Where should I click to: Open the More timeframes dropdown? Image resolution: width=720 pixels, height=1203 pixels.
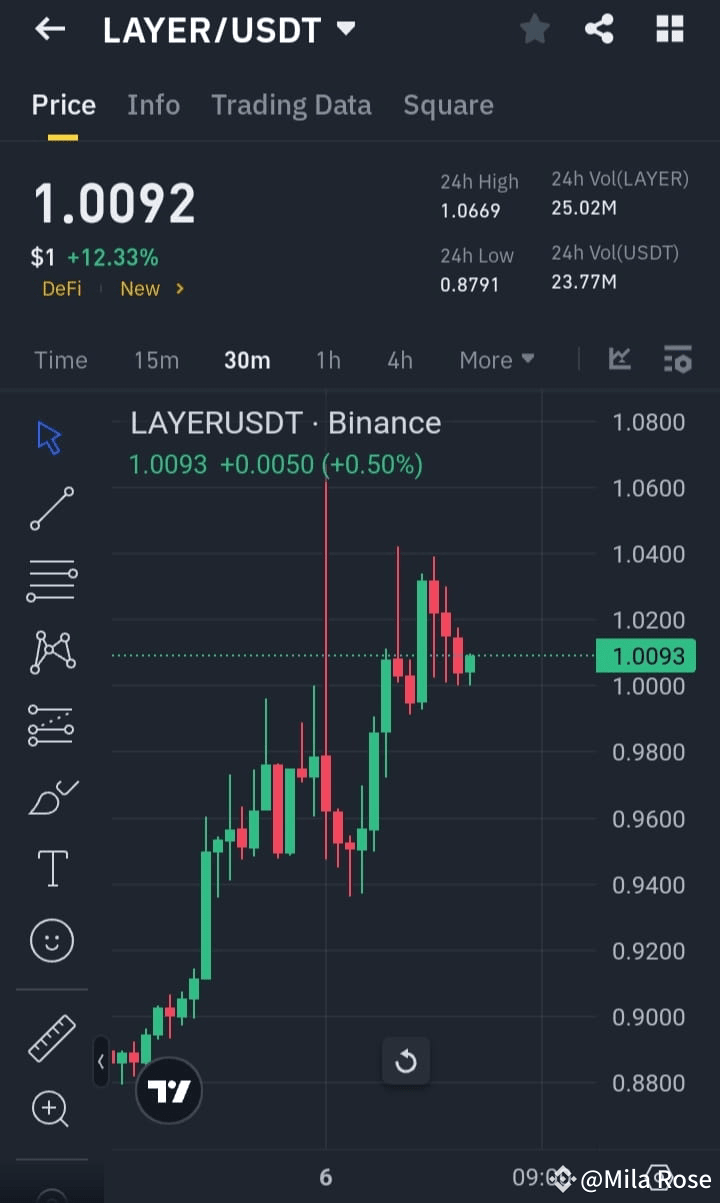(x=497, y=360)
